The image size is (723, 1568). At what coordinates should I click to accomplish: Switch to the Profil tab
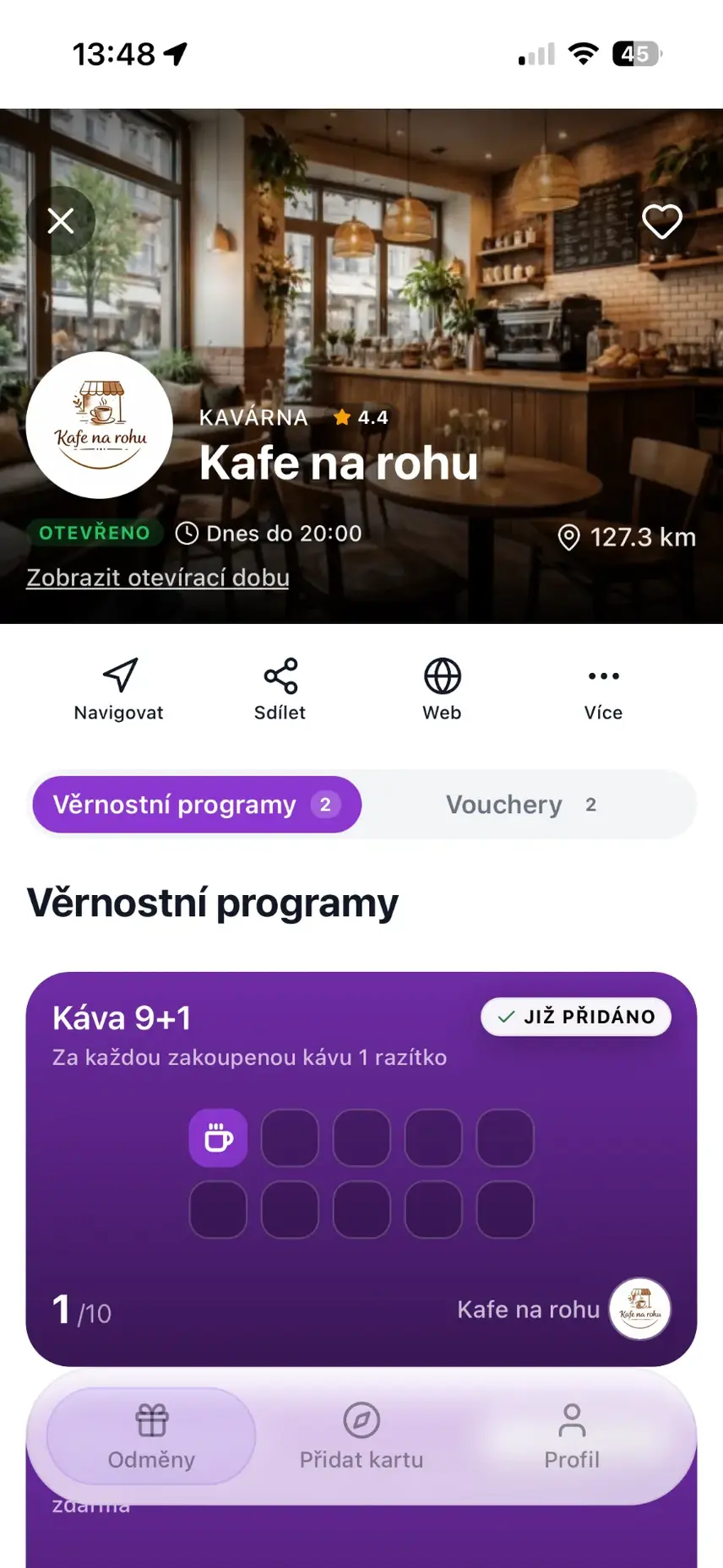click(572, 1435)
